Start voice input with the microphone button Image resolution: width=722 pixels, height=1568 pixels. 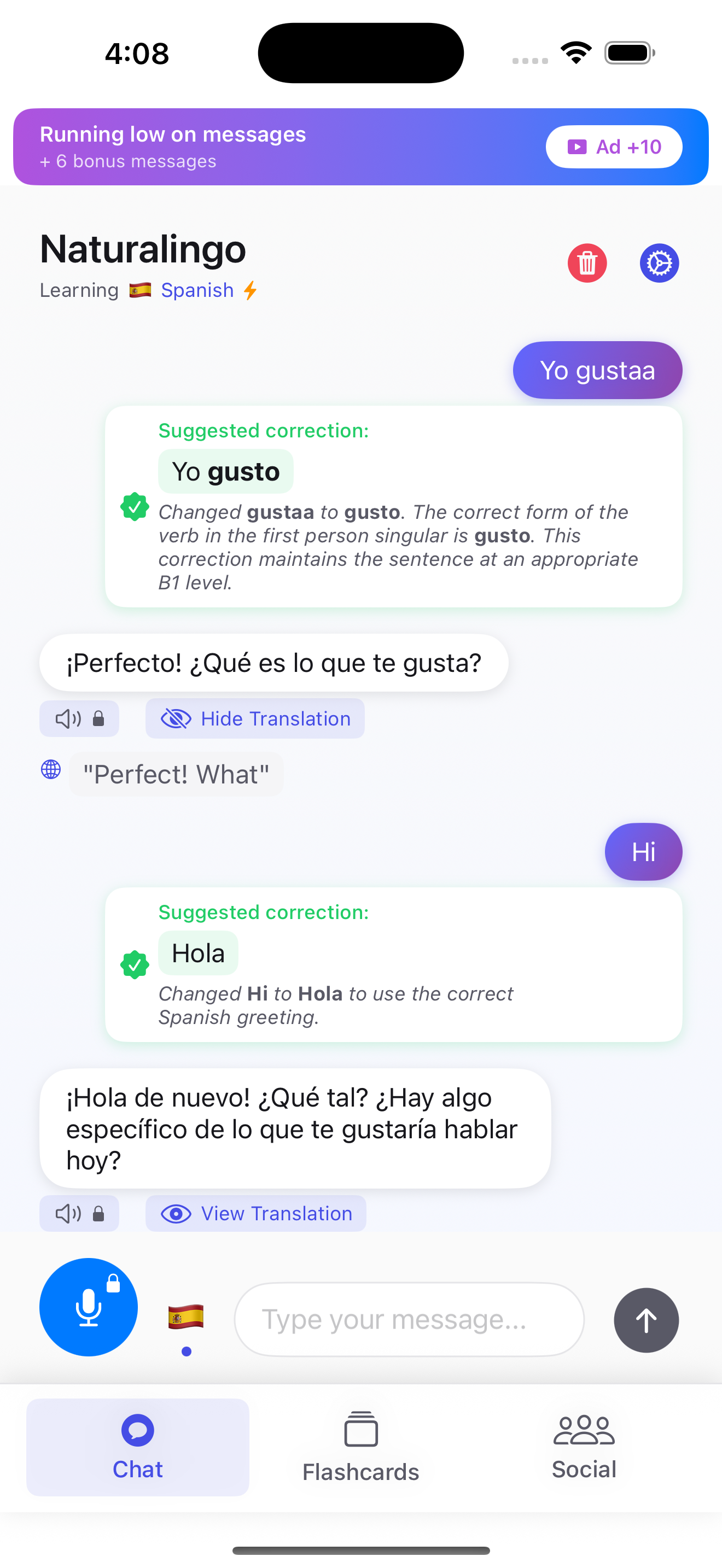(89, 1306)
